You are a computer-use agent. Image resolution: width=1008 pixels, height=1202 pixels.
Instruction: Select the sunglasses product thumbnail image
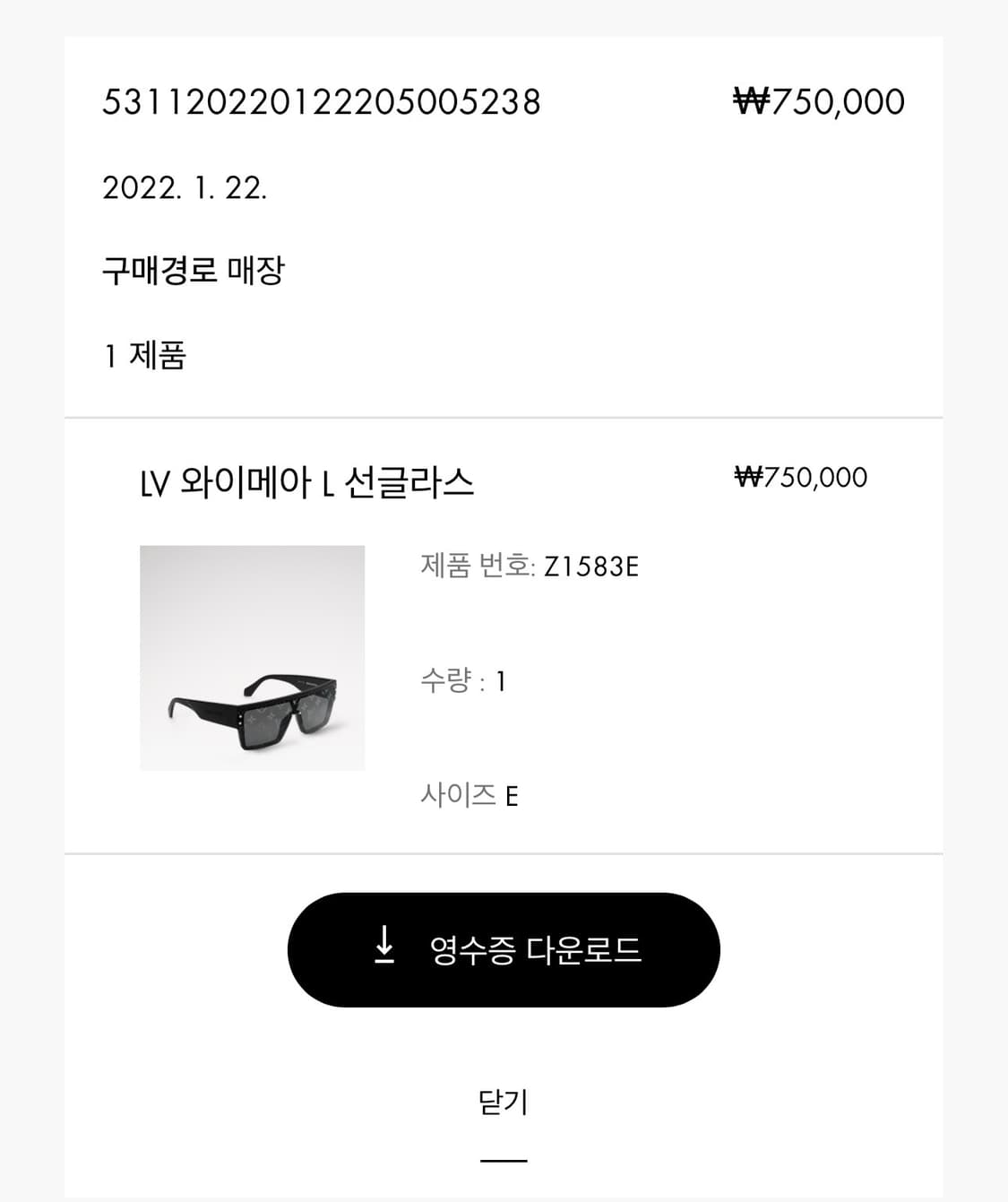click(x=252, y=658)
